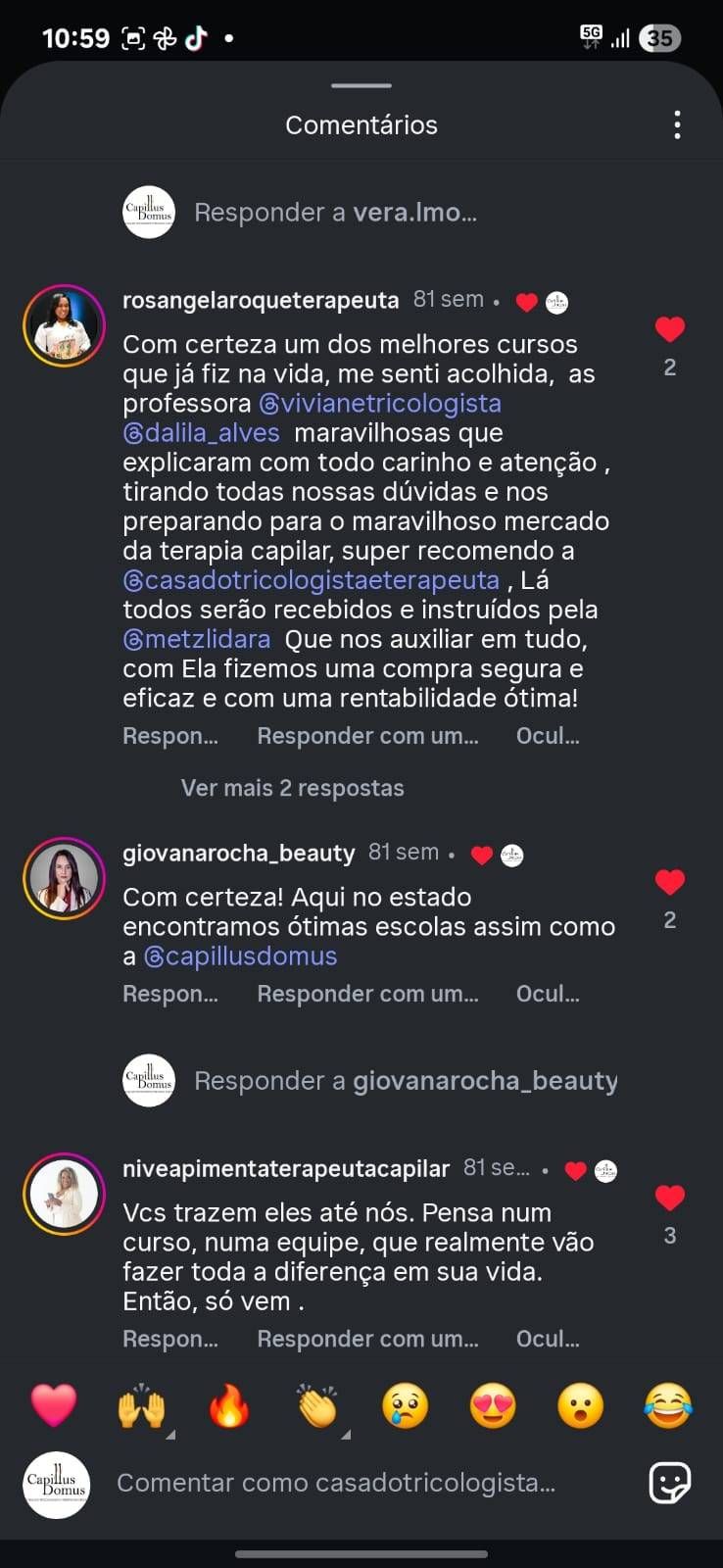Like rosangelaroqueterapeuta's comment
Screen dimensions: 723x1568
click(x=670, y=330)
